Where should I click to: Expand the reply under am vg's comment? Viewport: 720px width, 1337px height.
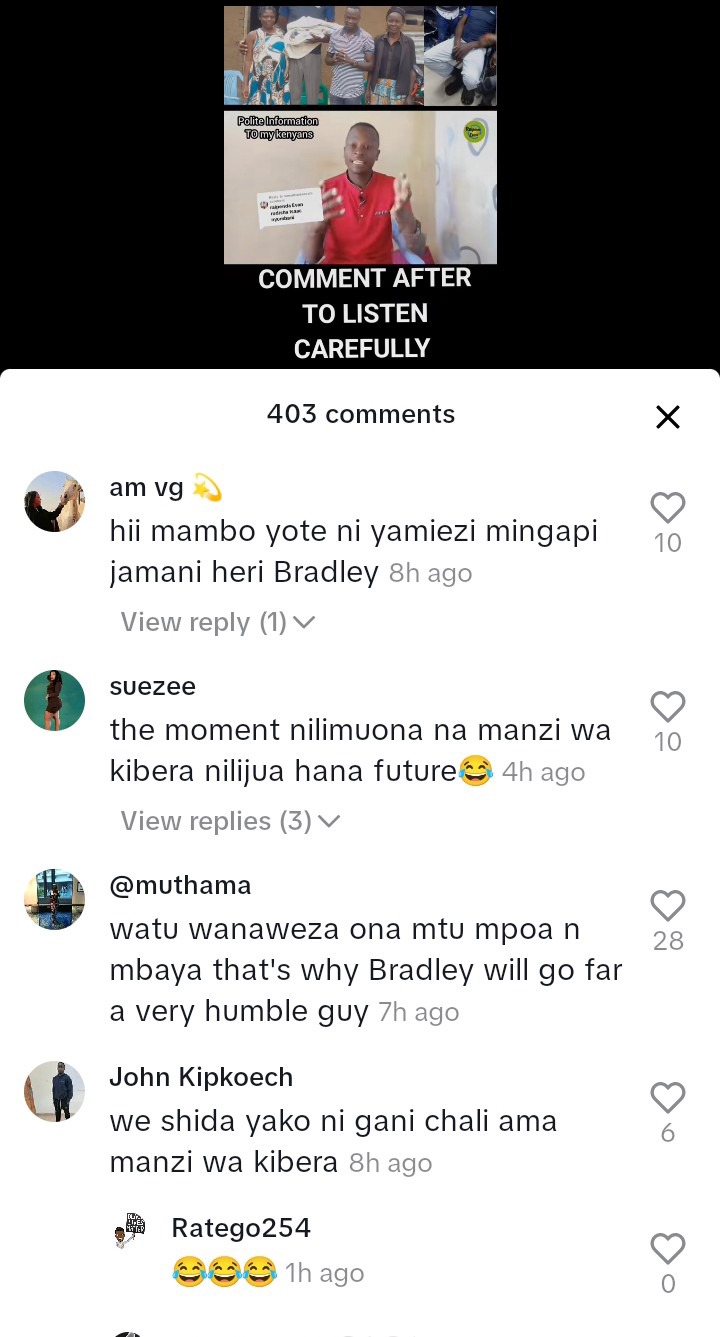tap(217, 622)
